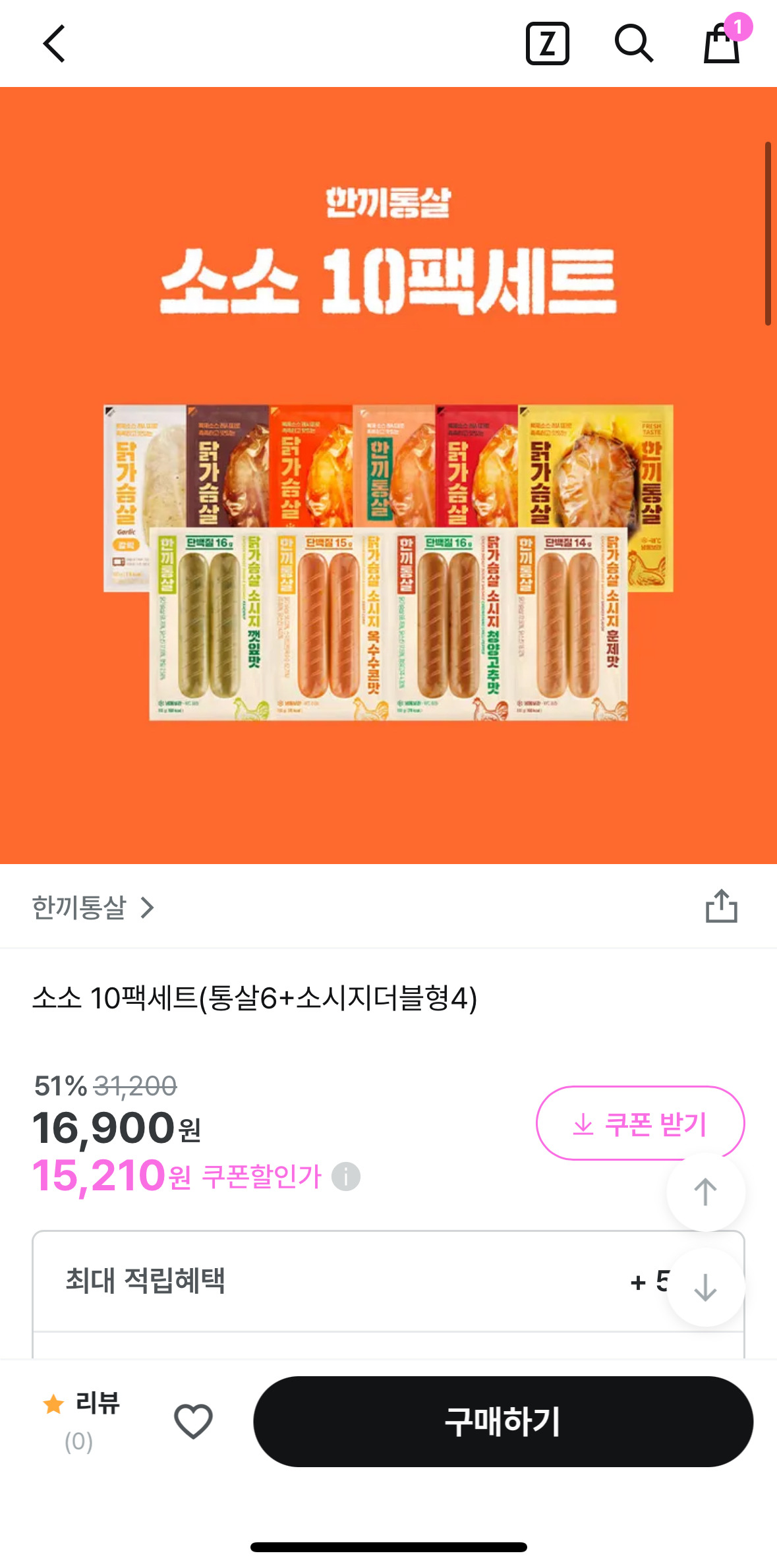Jump to the top with the up arrow
The height and width of the screenshot is (1568, 777).
coord(705,1192)
